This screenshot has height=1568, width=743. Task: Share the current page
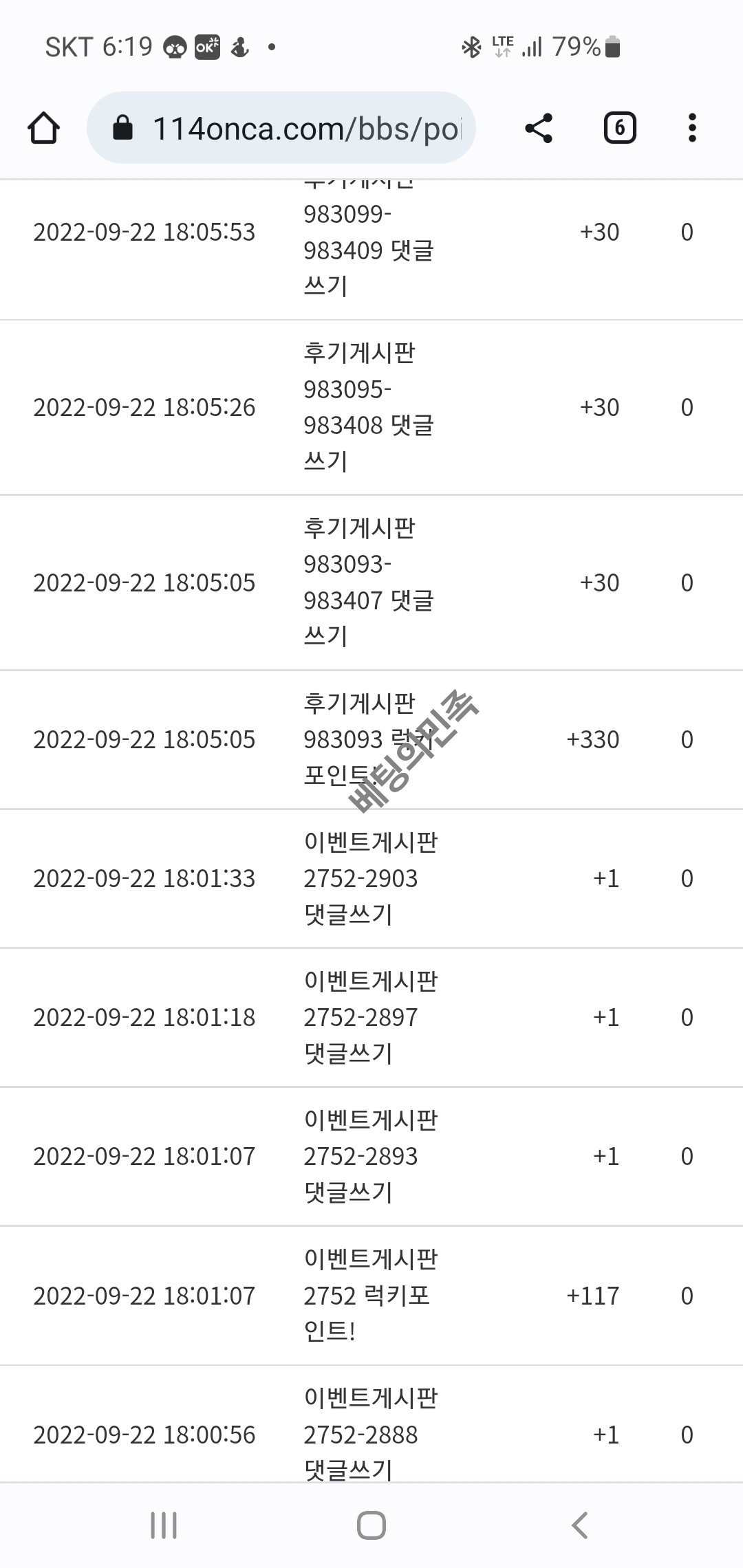[539, 128]
